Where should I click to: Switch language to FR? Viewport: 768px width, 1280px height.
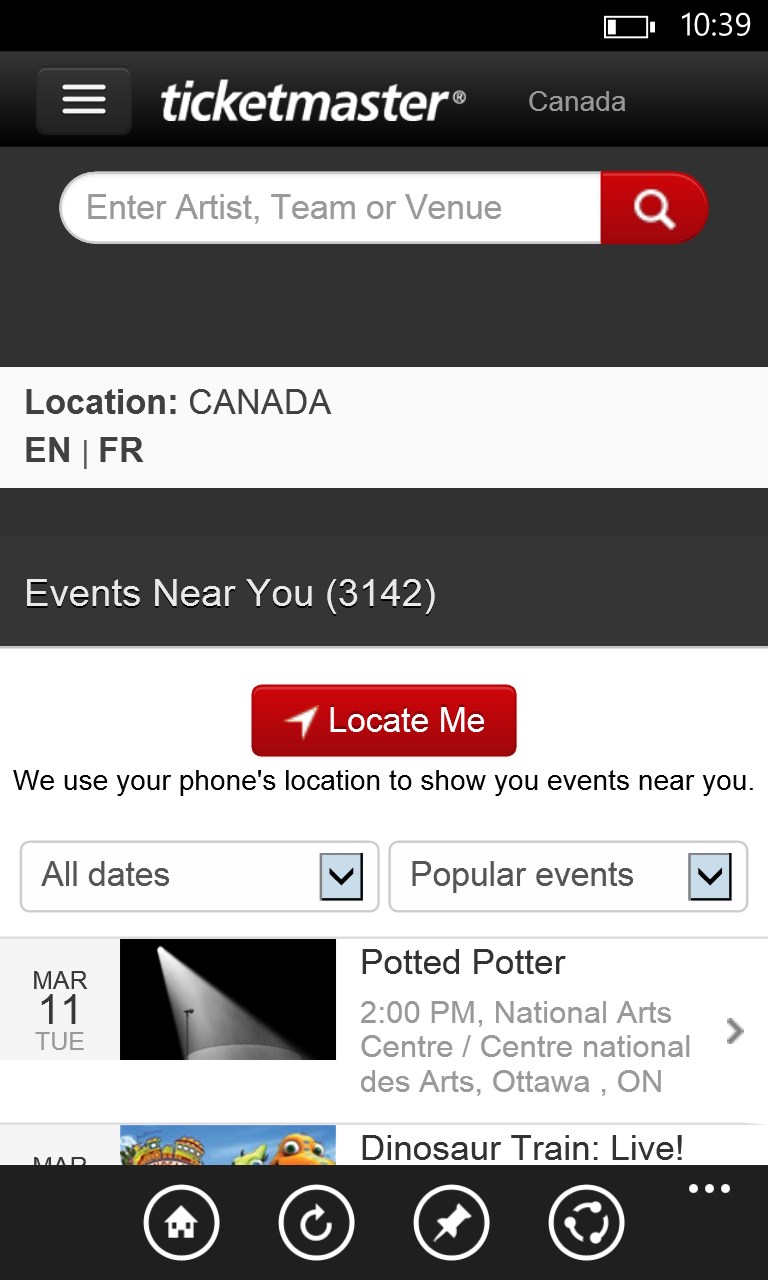[121, 451]
